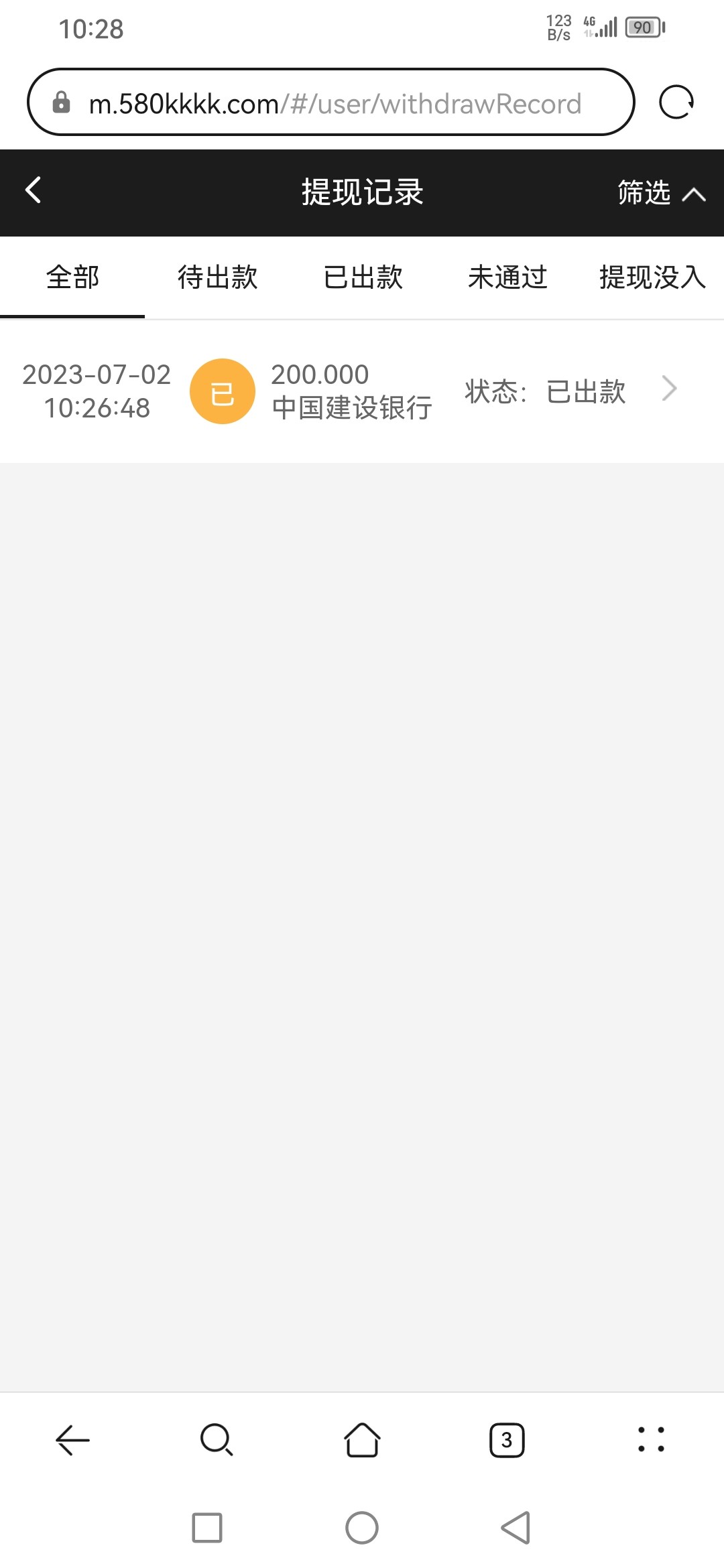The image size is (724, 1568).
Task: Open the browser search
Action: click(x=217, y=1439)
